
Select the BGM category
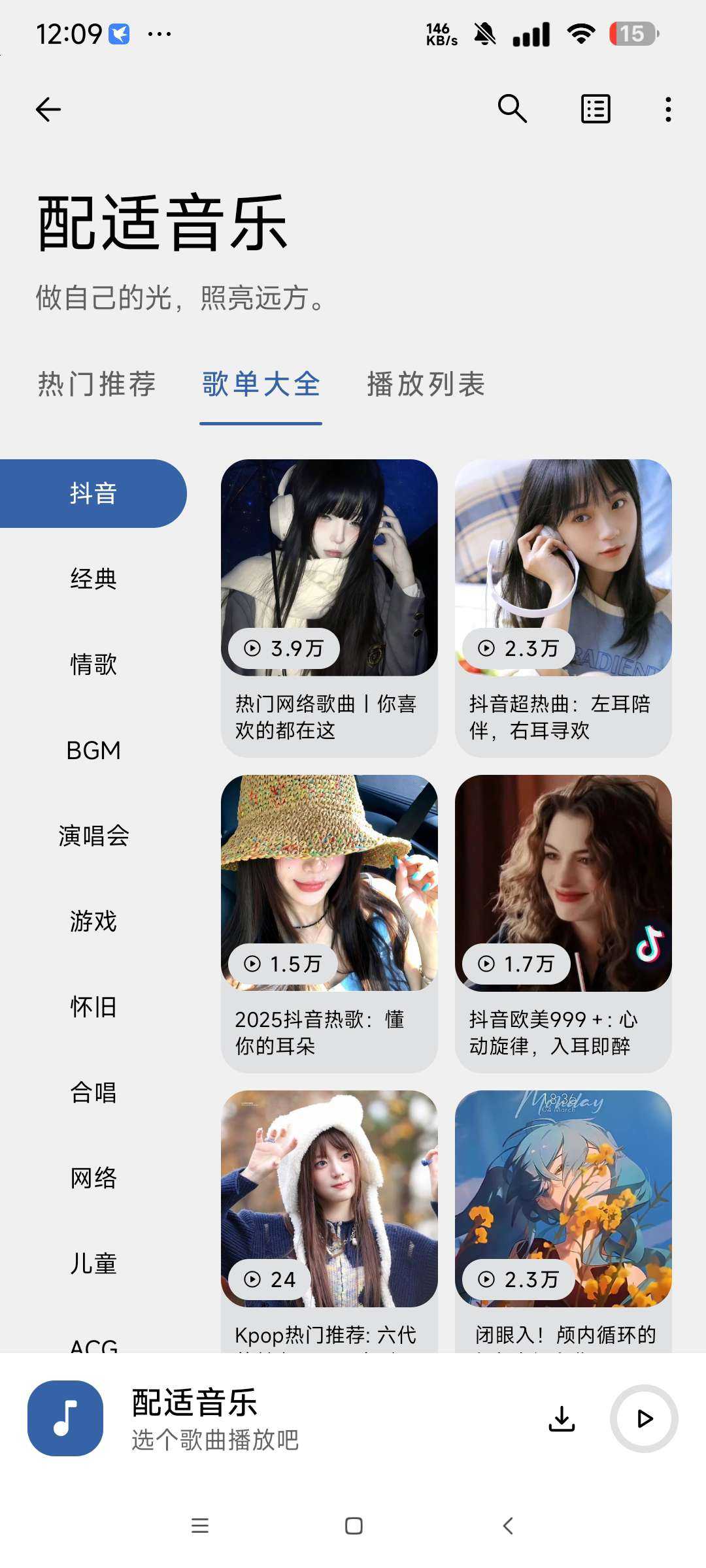[93, 751]
